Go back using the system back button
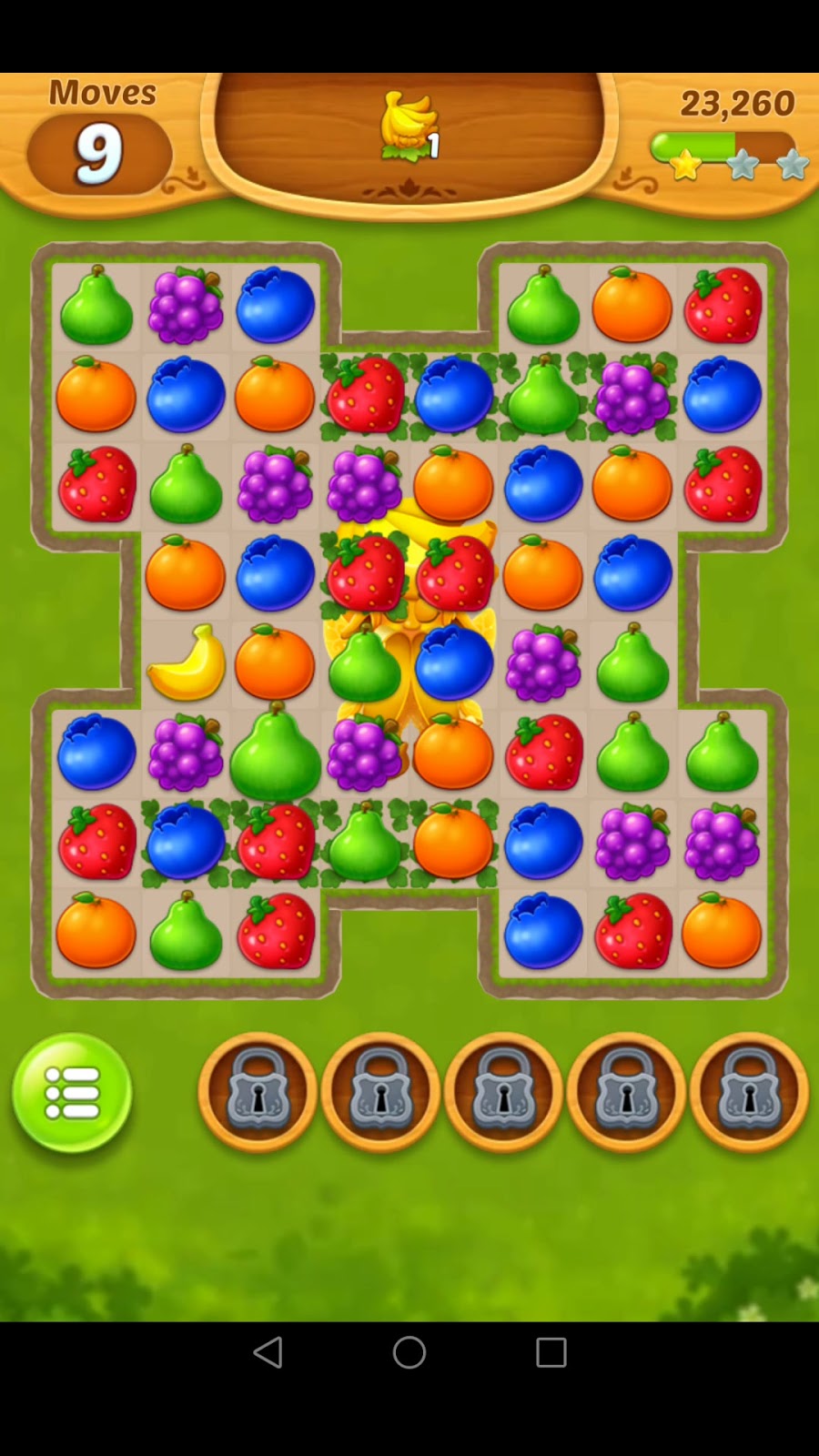The height and width of the screenshot is (1456, 819). pos(268,1352)
